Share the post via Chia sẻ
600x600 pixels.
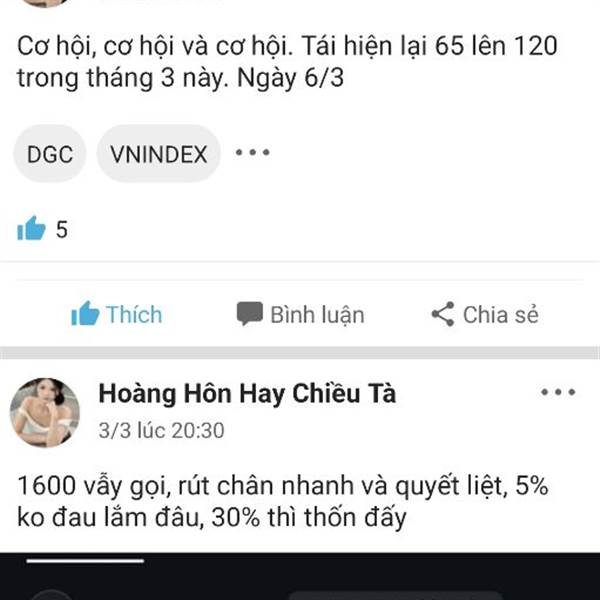[485, 314]
